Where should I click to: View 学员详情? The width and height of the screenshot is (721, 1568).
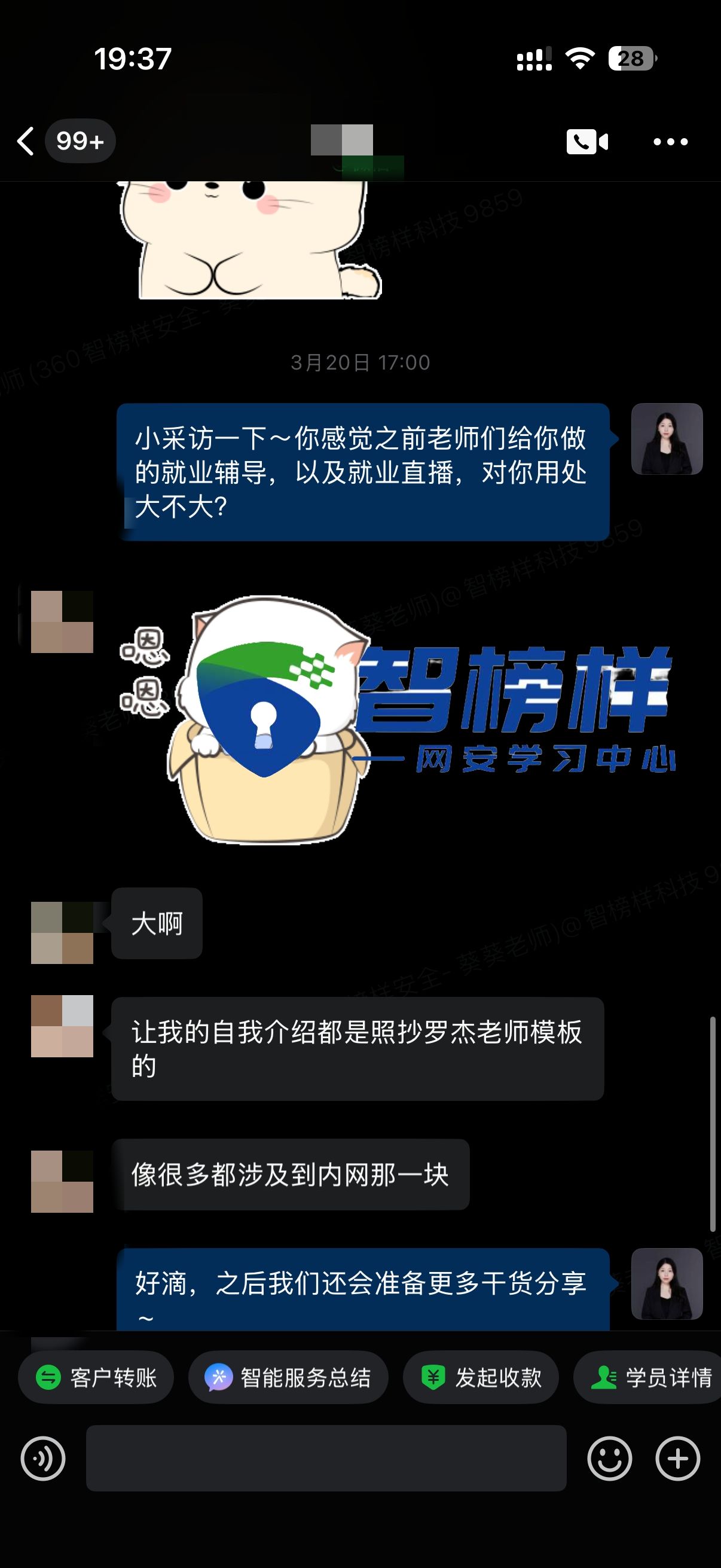point(647,1377)
